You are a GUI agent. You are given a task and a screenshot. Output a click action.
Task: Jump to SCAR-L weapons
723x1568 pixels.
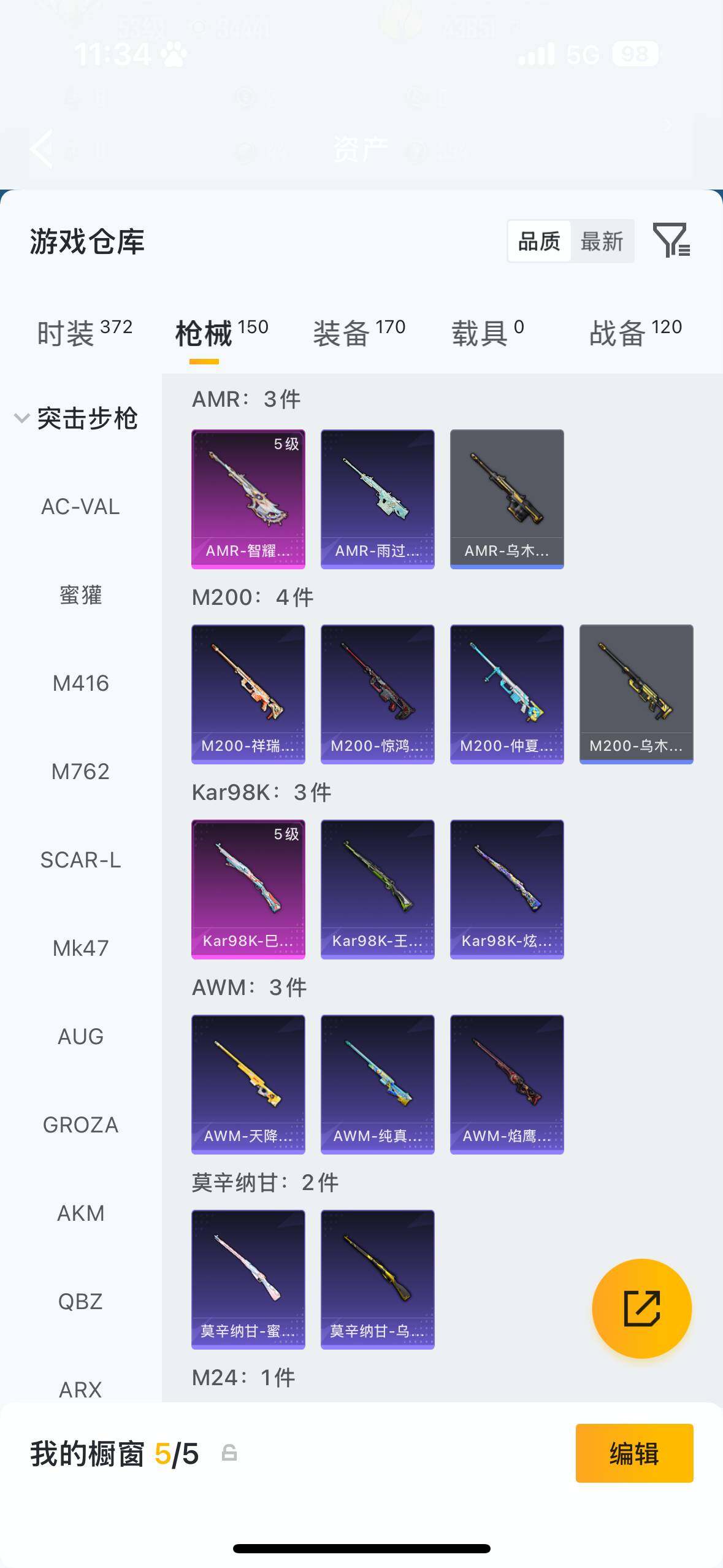80,860
